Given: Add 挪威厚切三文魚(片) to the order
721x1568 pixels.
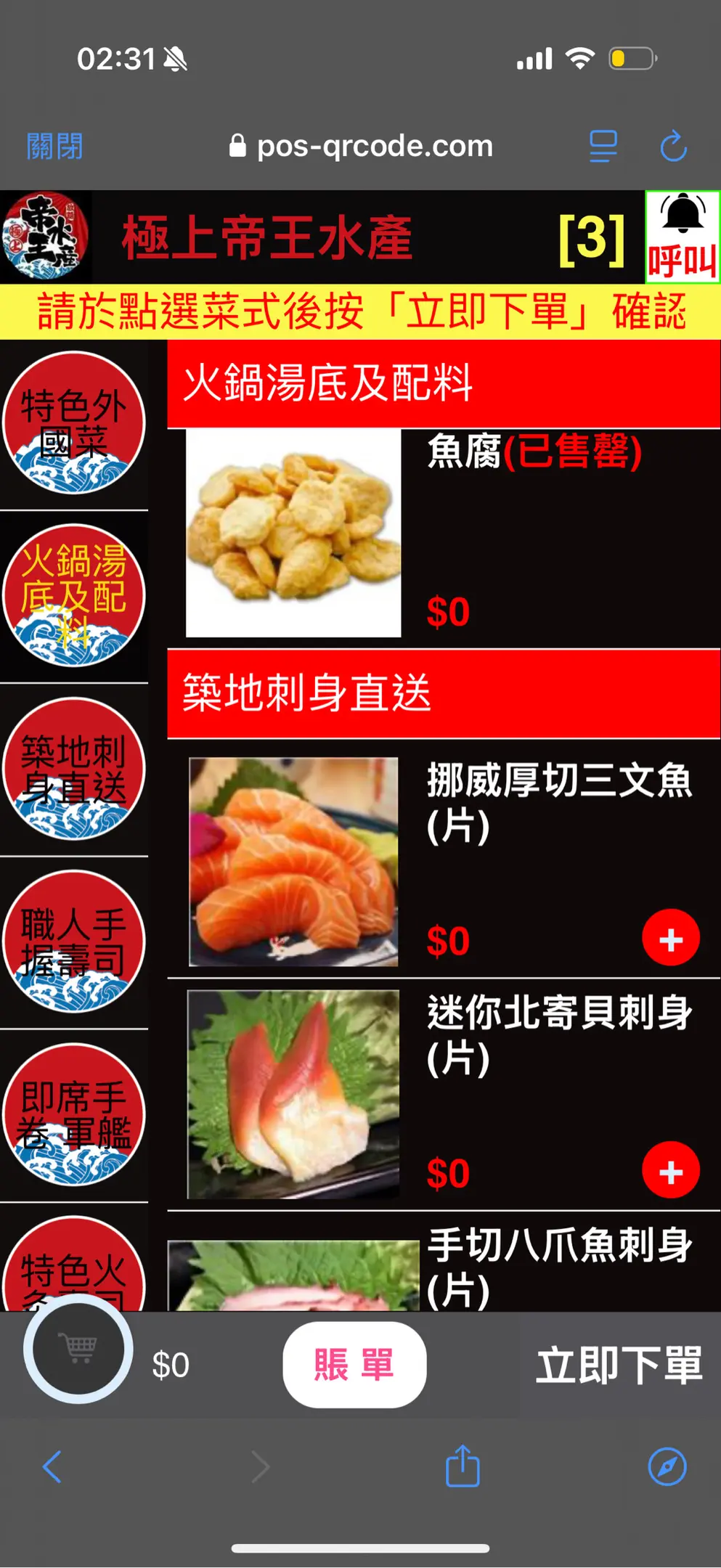Looking at the screenshot, I should [x=670, y=938].
